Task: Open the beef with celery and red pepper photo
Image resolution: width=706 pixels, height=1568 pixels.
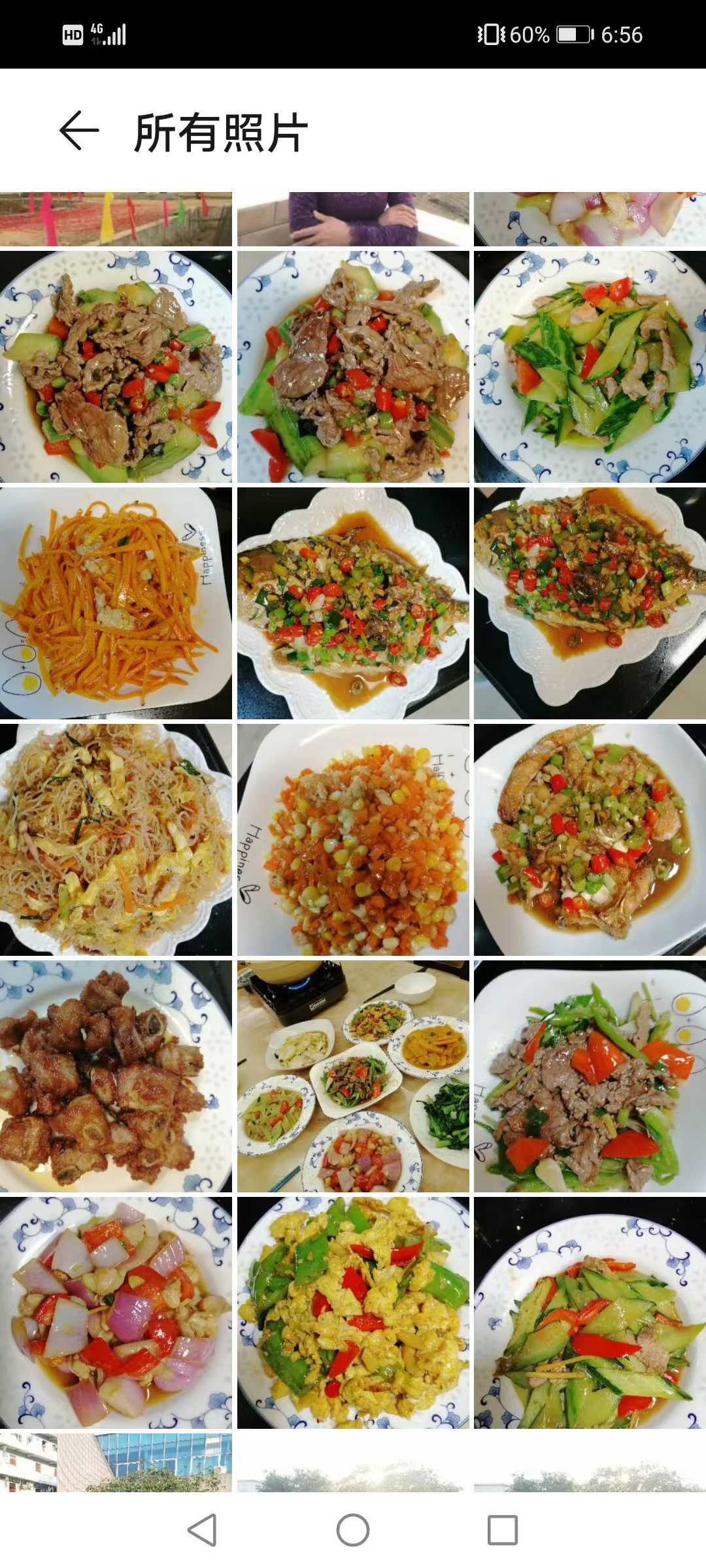Action: [x=590, y=1076]
